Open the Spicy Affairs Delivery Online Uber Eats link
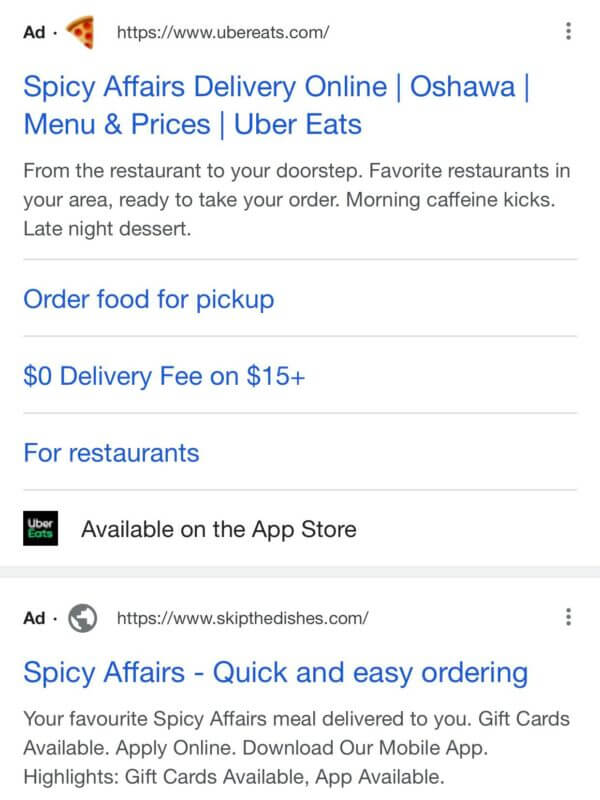Image resolution: width=600 pixels, height=800 pixels. point(275,105)
